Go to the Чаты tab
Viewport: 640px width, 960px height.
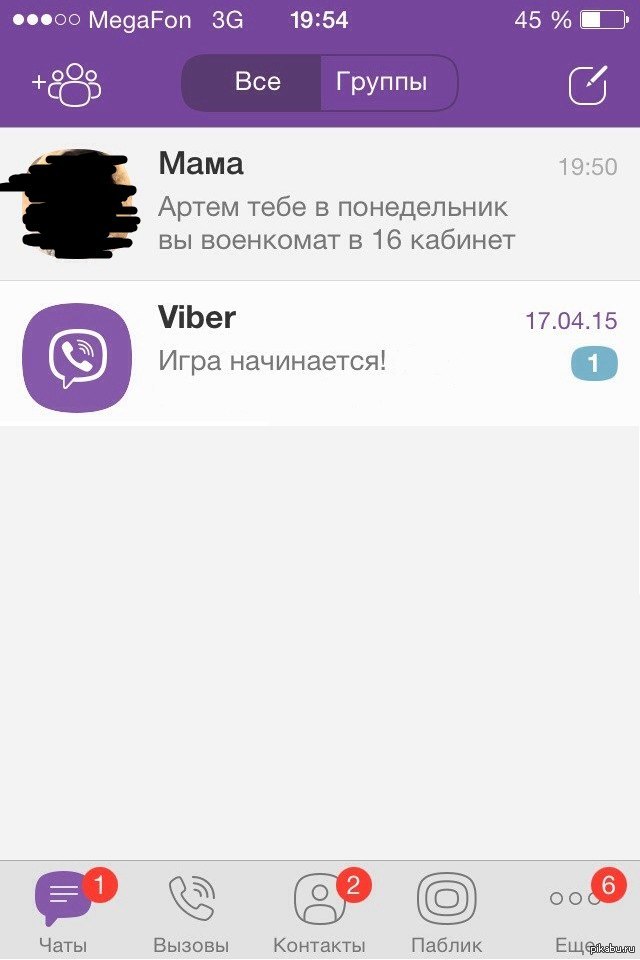pyautogui.click(x=63, y=911)
